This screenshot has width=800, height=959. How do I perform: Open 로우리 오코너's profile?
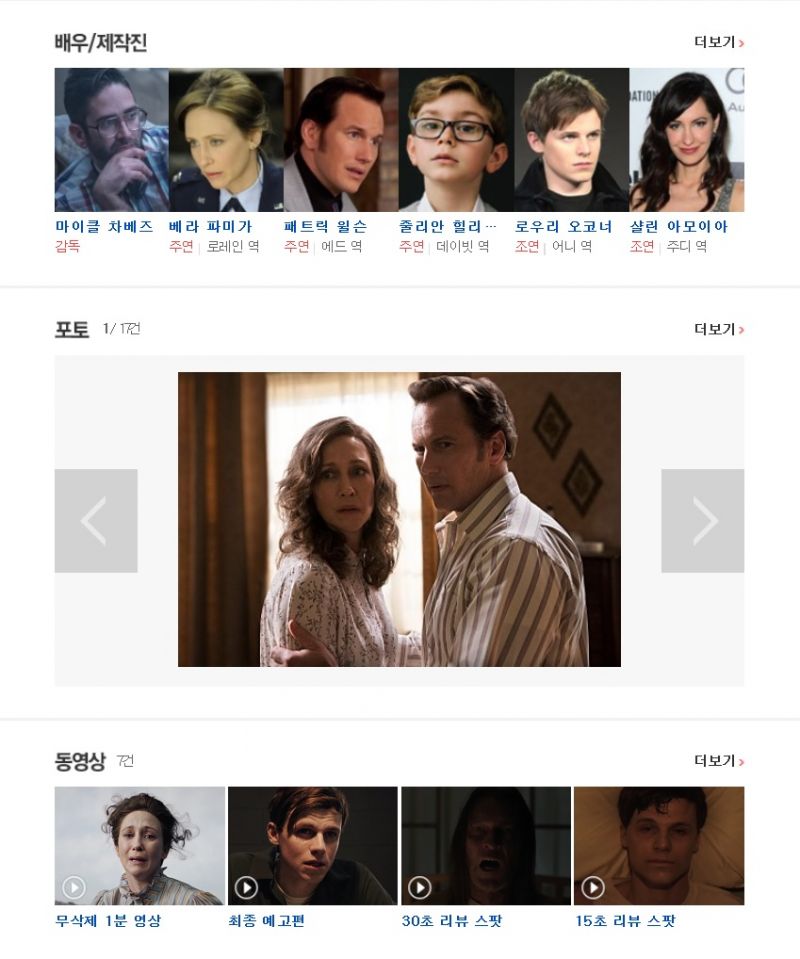(x=563, y=227)
